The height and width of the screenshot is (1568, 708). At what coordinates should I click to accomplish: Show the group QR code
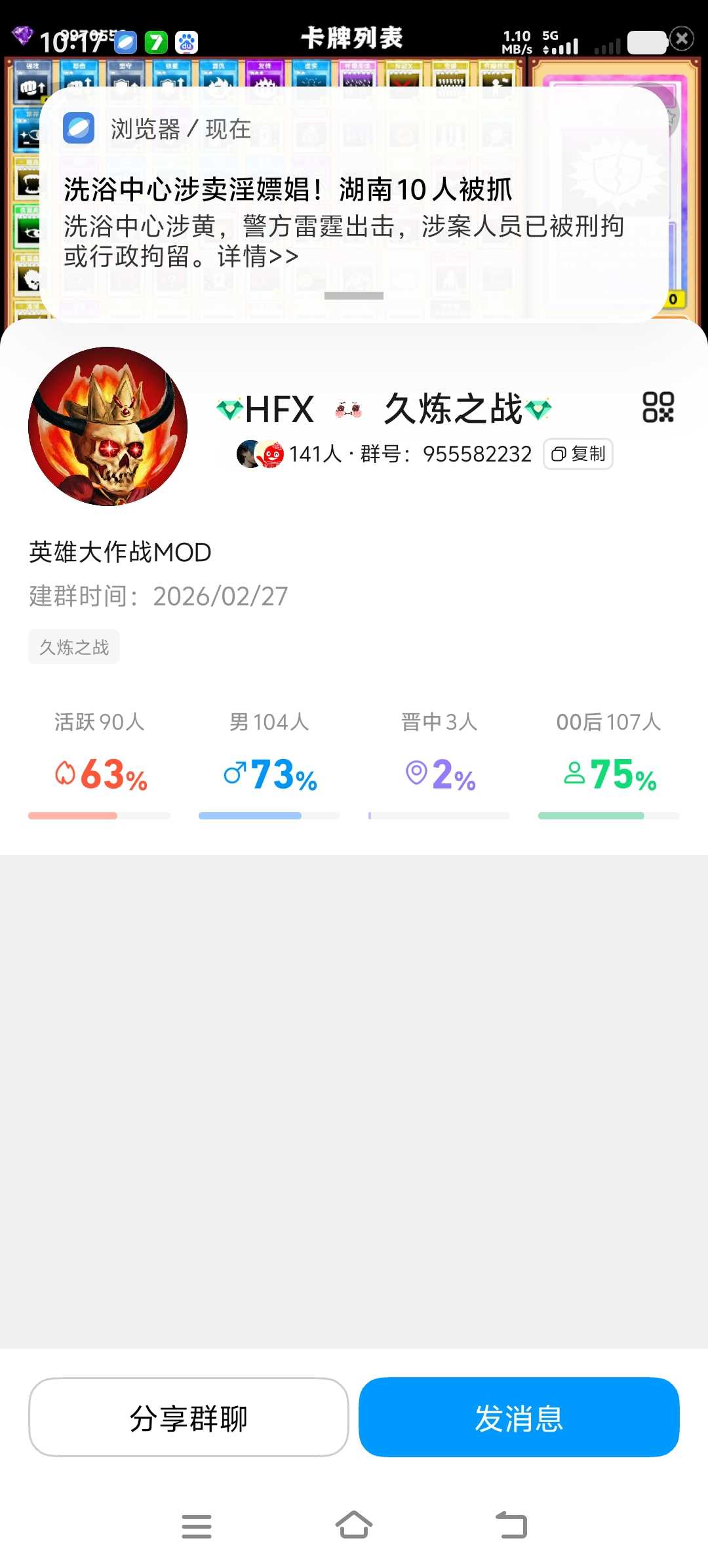tap(658, 407)
